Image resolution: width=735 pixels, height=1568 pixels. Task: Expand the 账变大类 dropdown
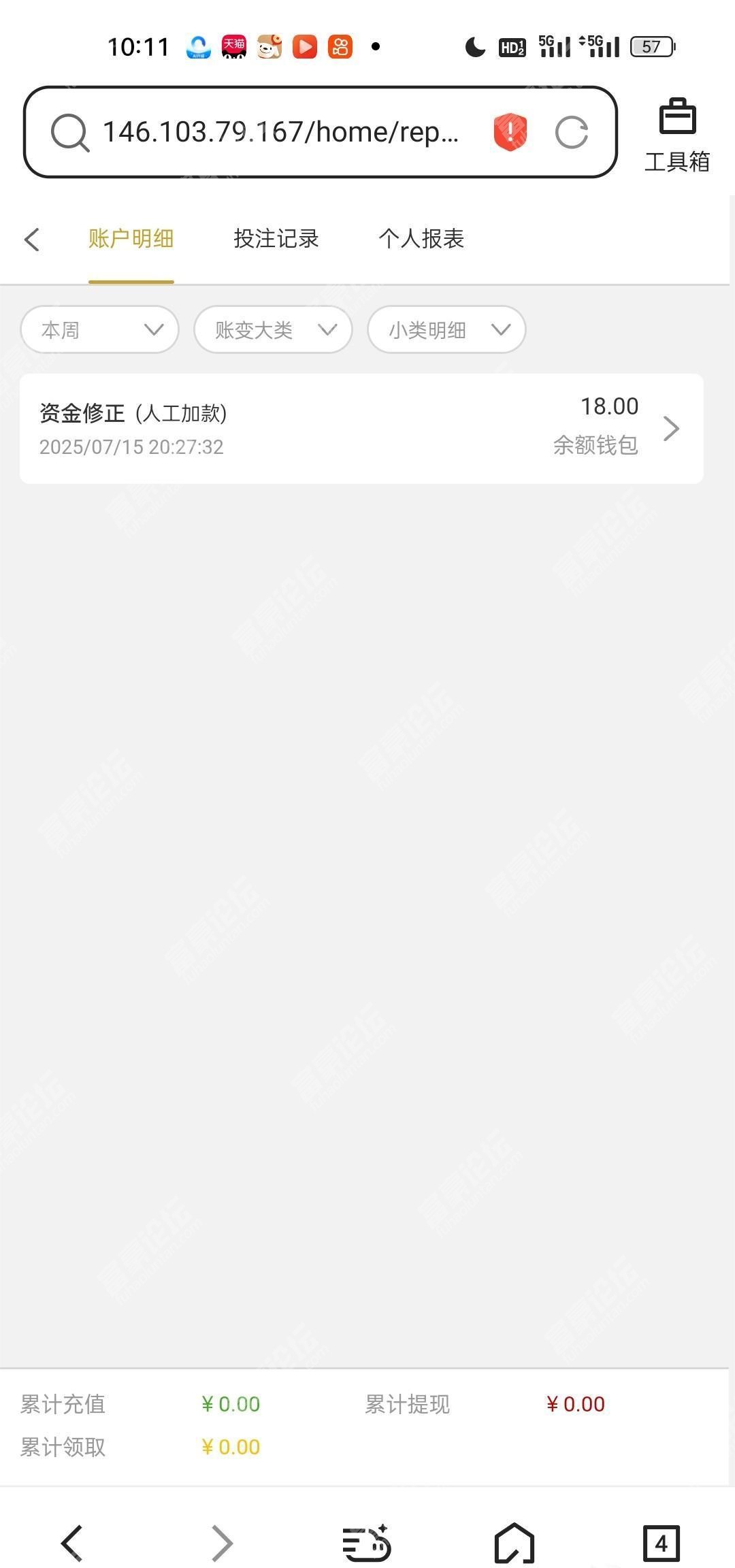[273, 330]
